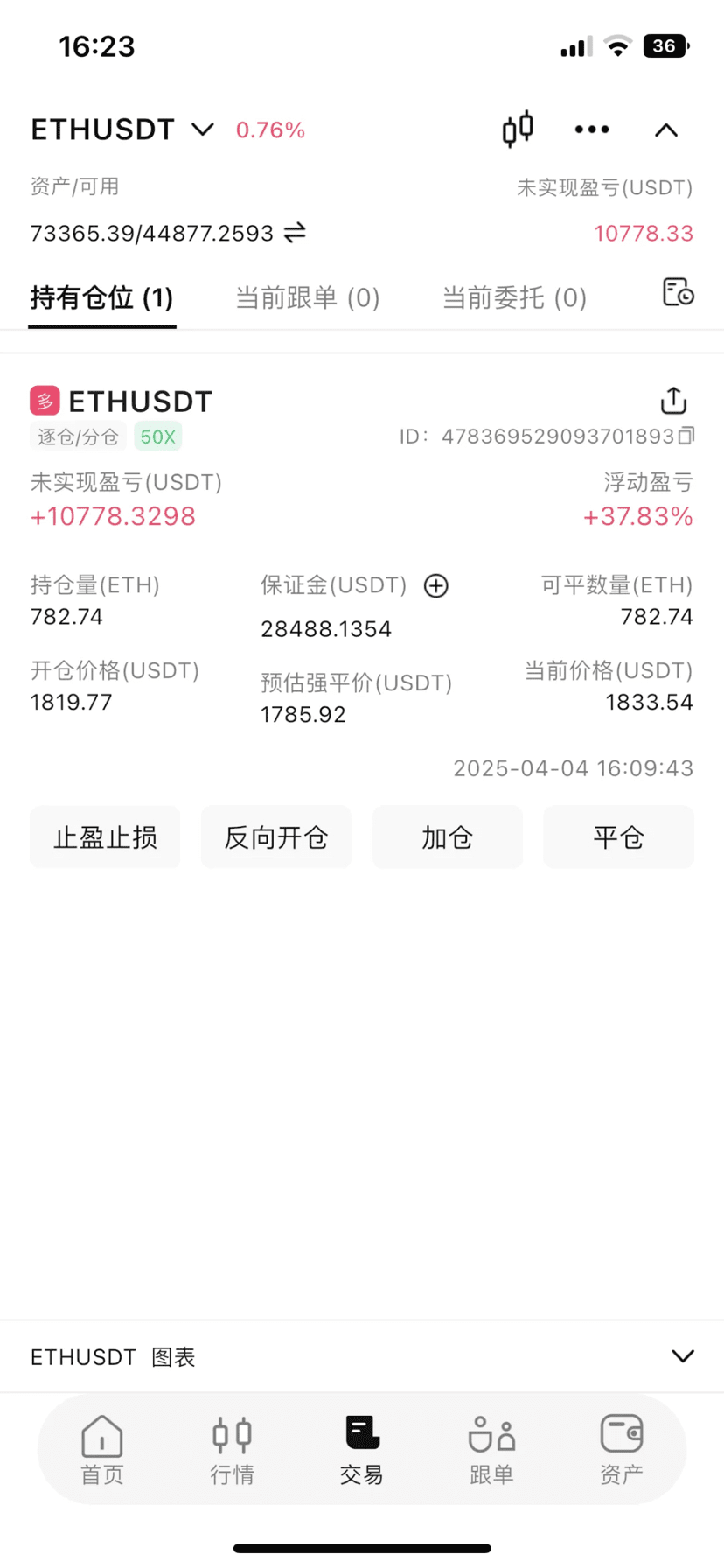Add margin with the plus icon
This screenshot has width=724, height=1568.
(x=435, y=585)
